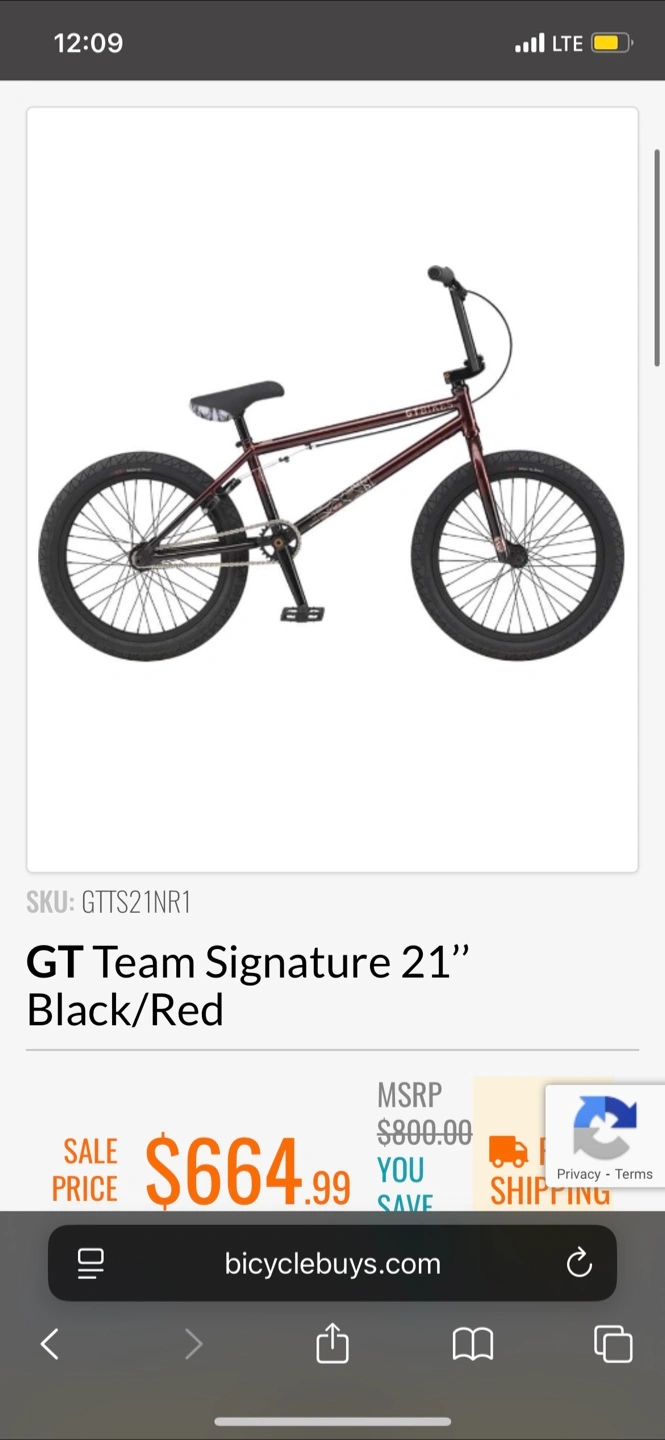Tap the bicyclebuys.com address field
The width and height of the screenshot is (665, 1440).
coord(332,1263)
